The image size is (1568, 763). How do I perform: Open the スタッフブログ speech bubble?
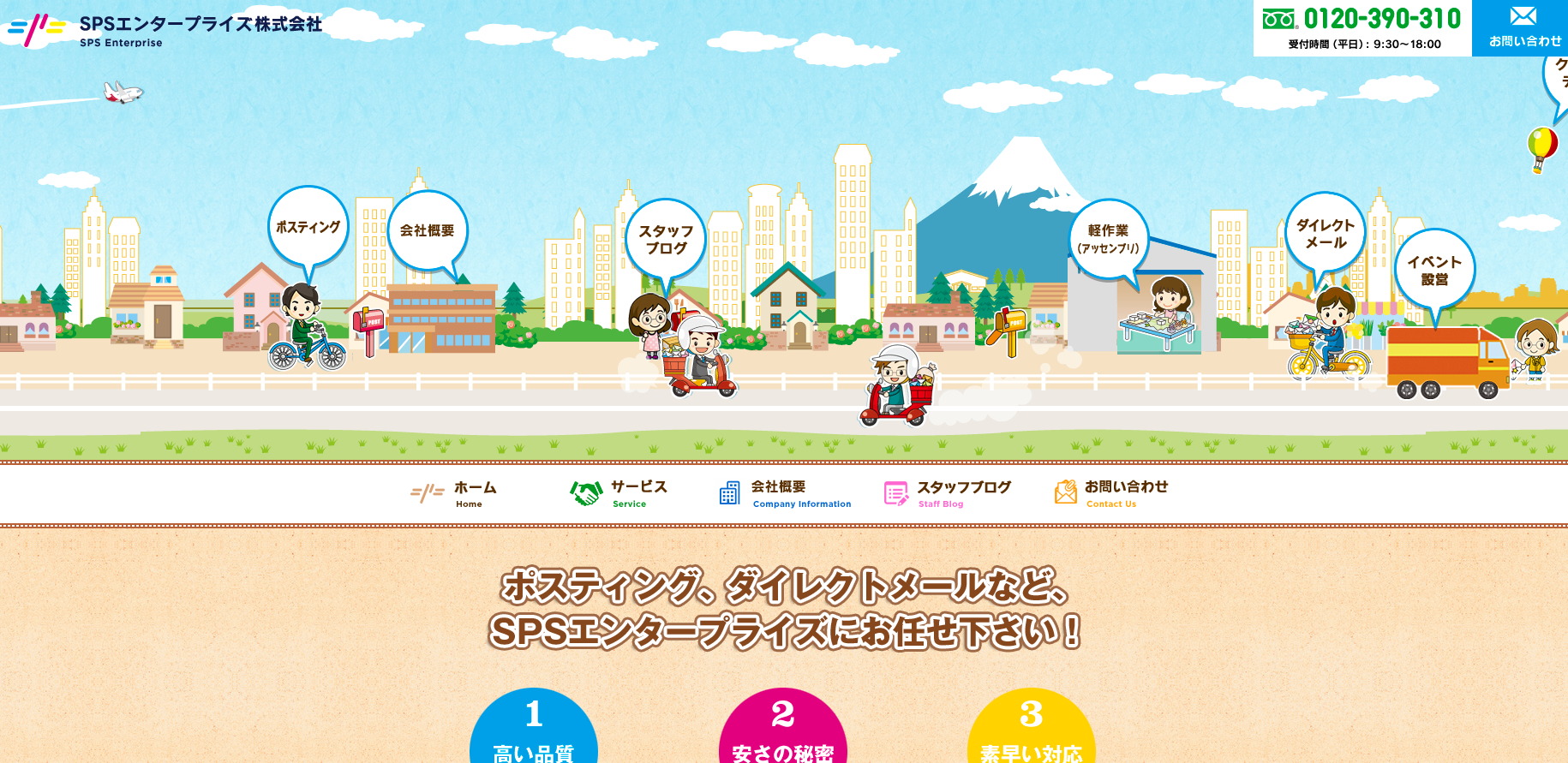[x=666, y=240]
